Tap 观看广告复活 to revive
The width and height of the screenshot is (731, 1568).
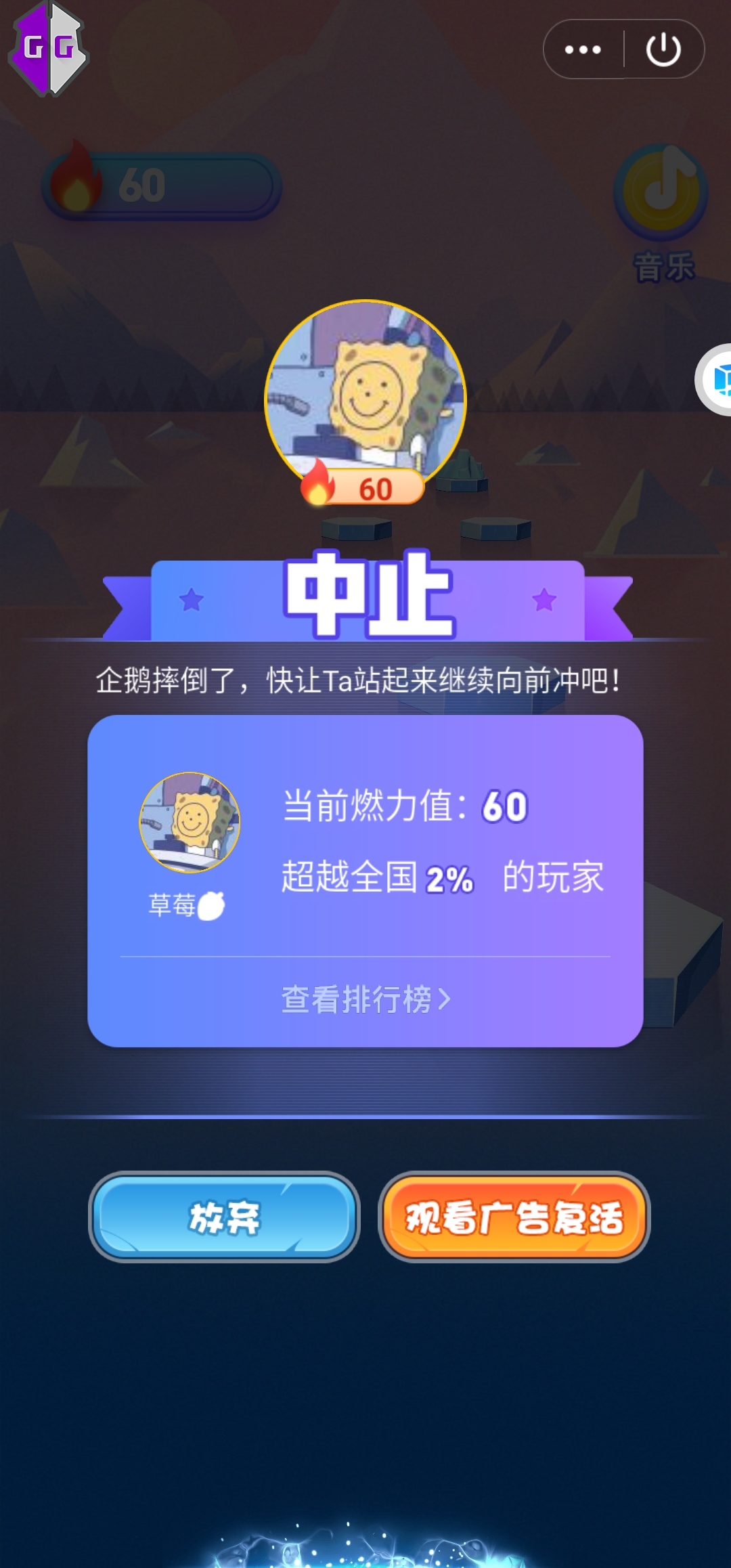[514, 1217]
